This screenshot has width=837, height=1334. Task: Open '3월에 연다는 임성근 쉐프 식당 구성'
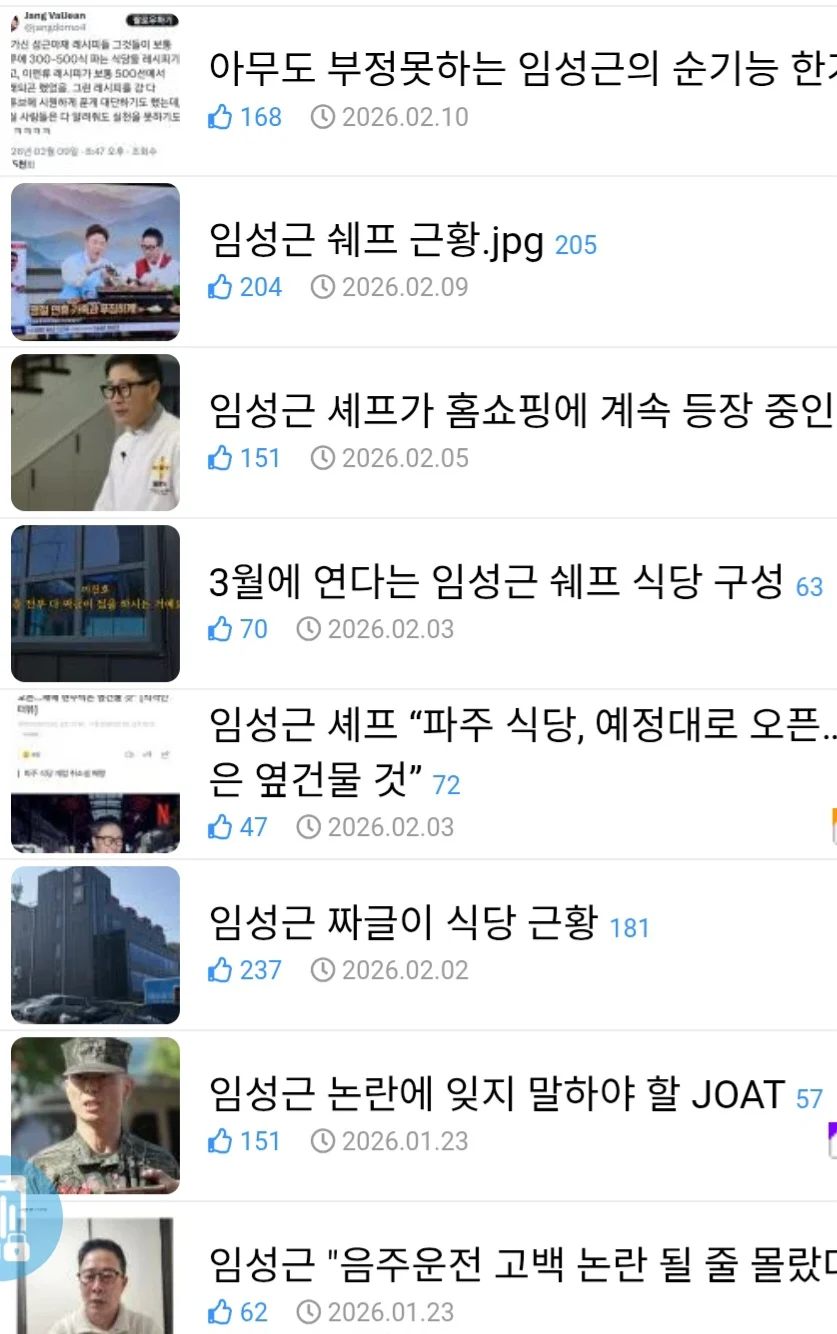(495, 581)
